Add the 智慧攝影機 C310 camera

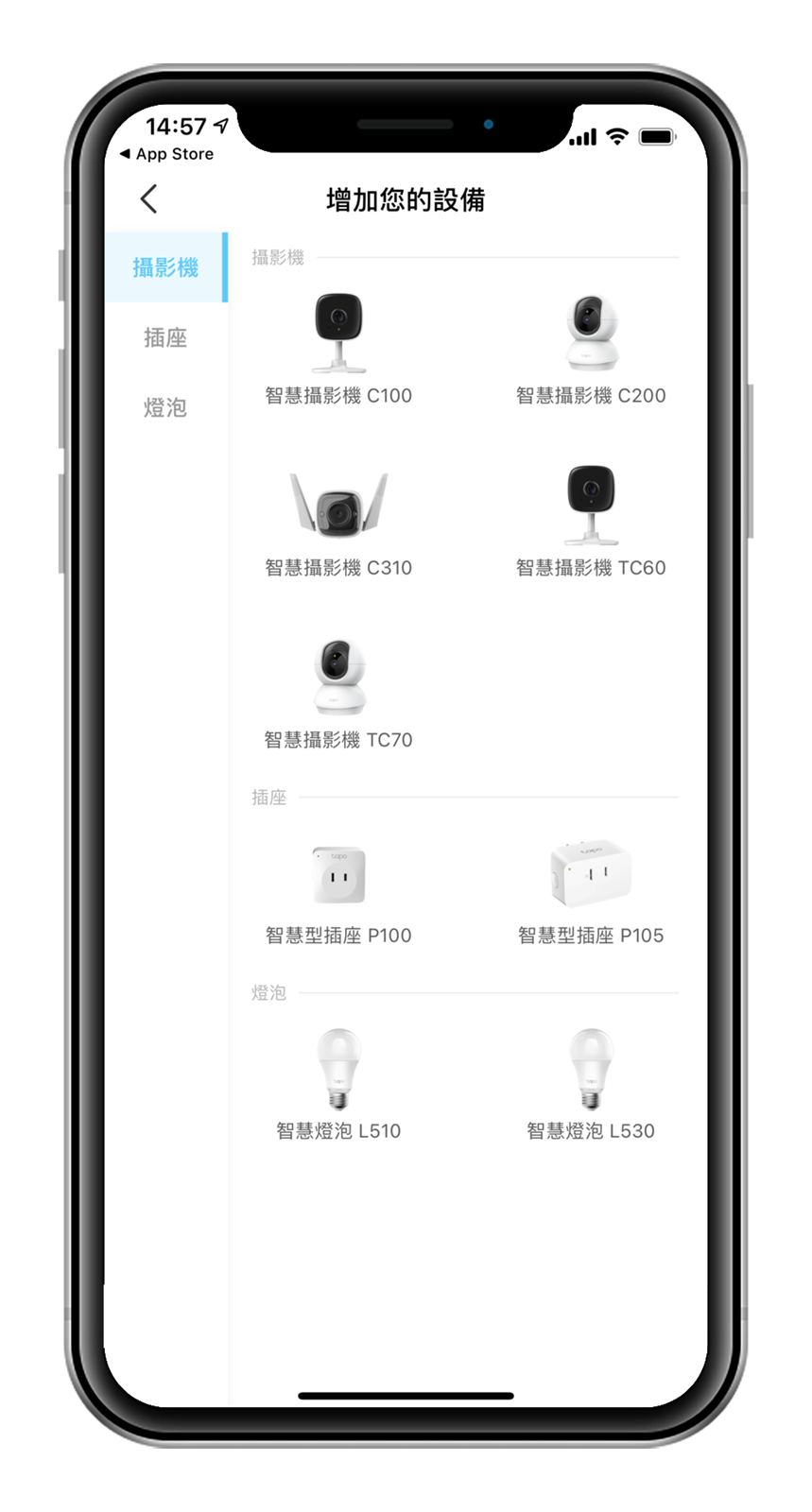(x=338, y=520)
